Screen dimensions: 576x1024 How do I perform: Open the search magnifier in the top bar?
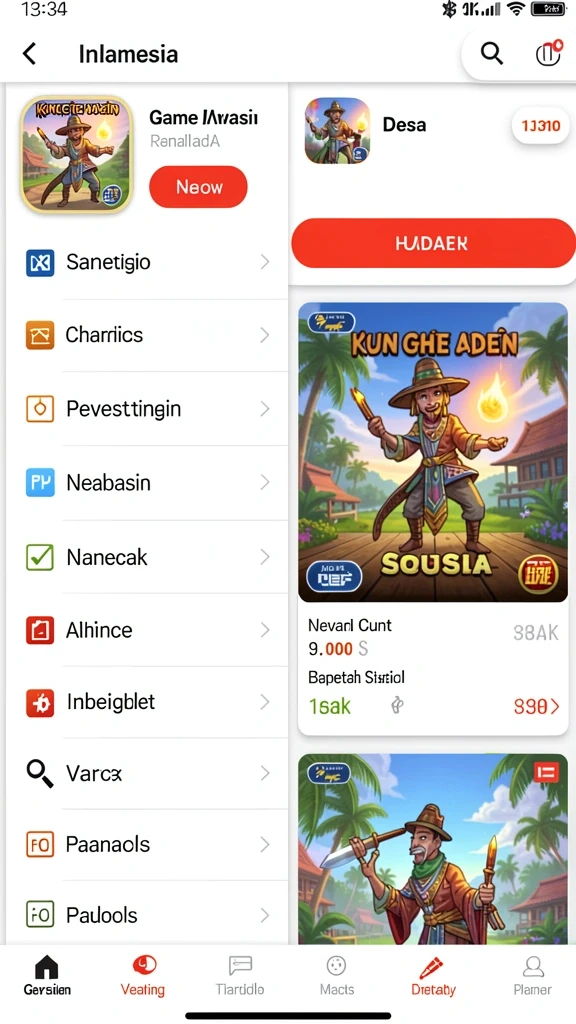[x=492, y=53]
